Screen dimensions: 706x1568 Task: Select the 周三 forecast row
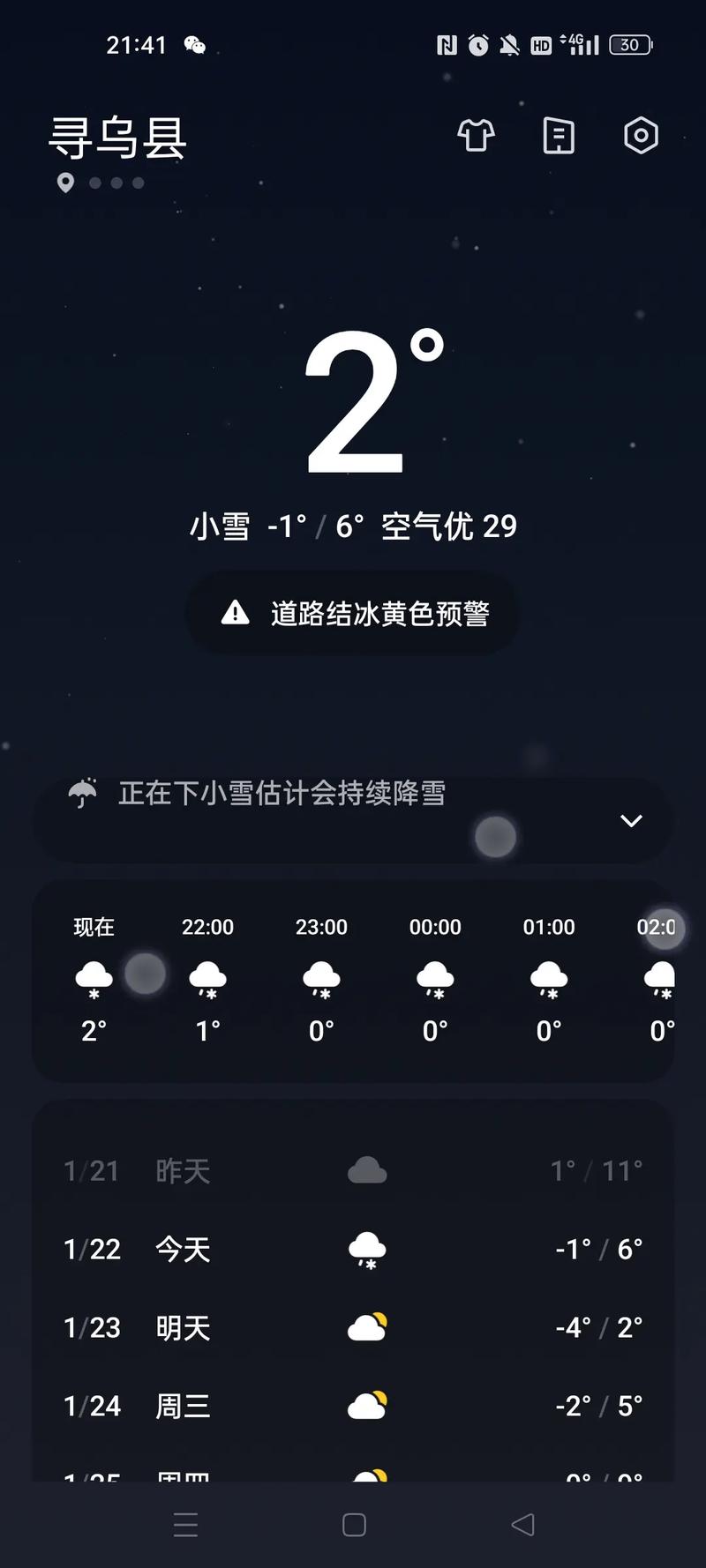[353, 1406]
